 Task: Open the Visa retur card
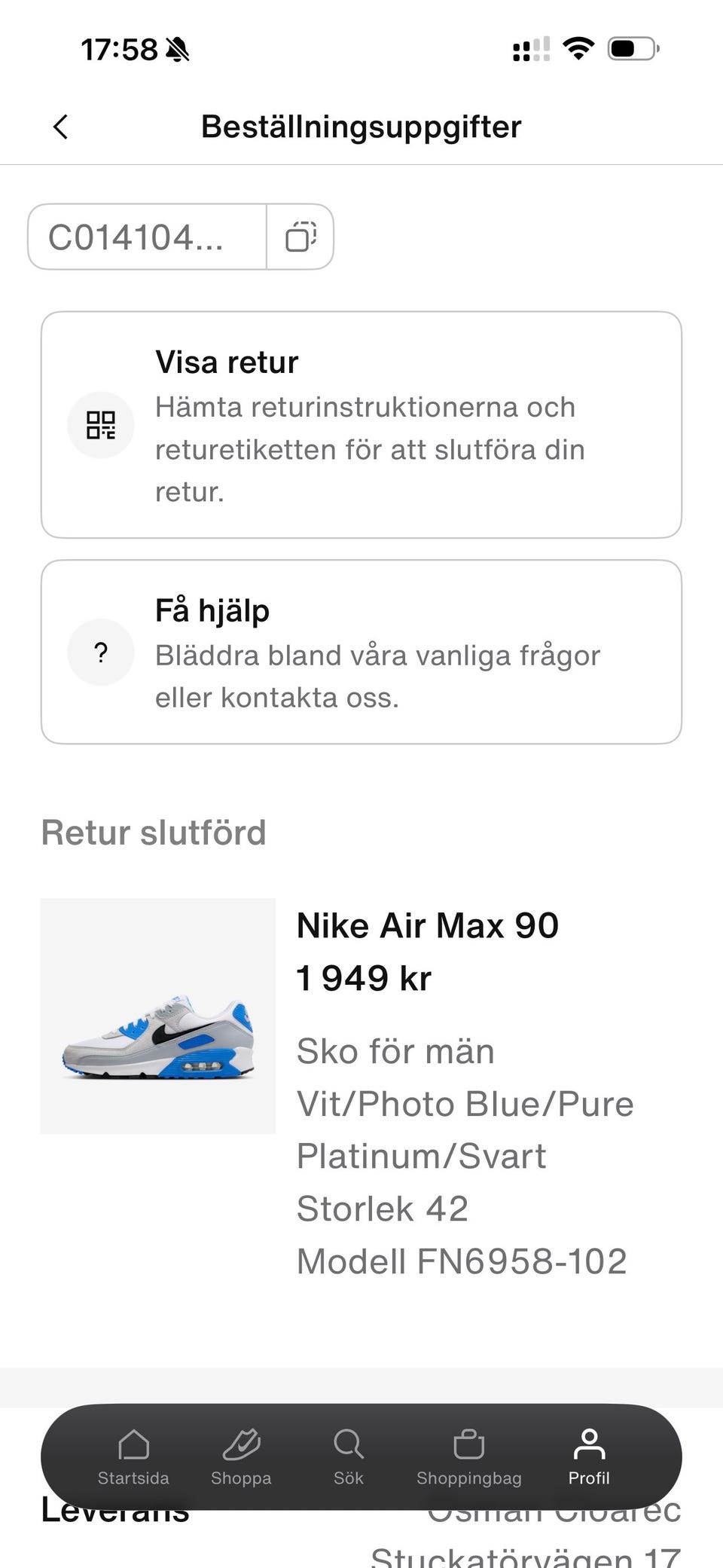361,425
